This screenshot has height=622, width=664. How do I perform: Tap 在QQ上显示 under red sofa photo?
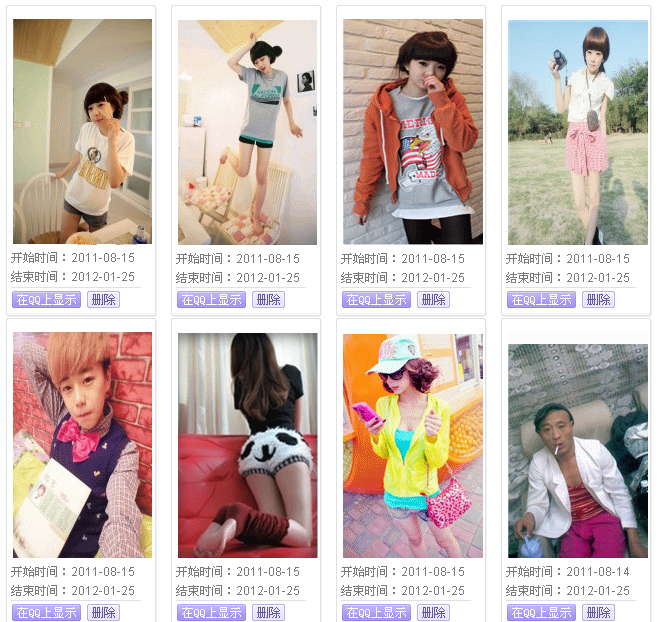[x=211, y=613]
